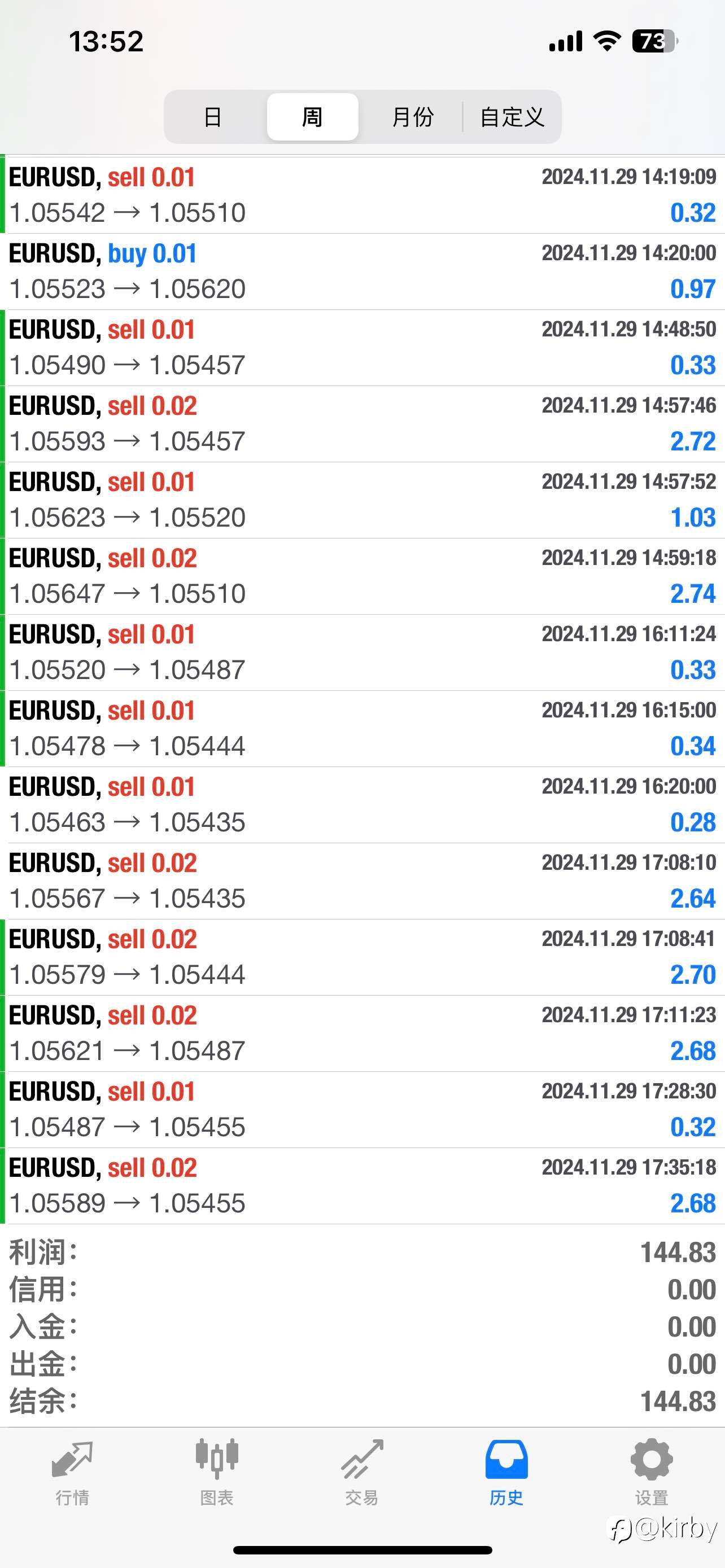View the trade closed at 14:59:18
The width and height of the screenshot is (725, 1568).
[362, 576]
